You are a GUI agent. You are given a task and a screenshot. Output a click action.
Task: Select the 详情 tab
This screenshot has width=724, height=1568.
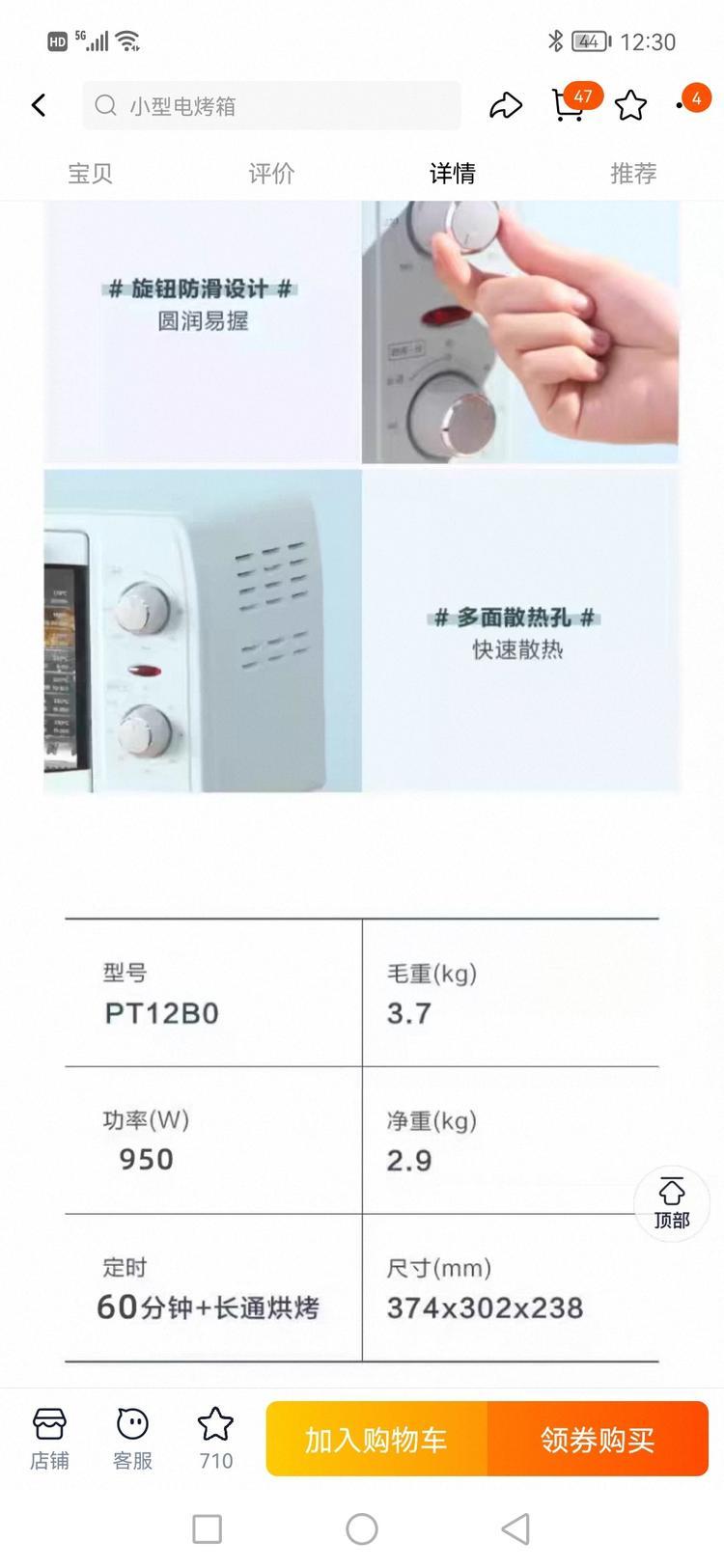452,174
